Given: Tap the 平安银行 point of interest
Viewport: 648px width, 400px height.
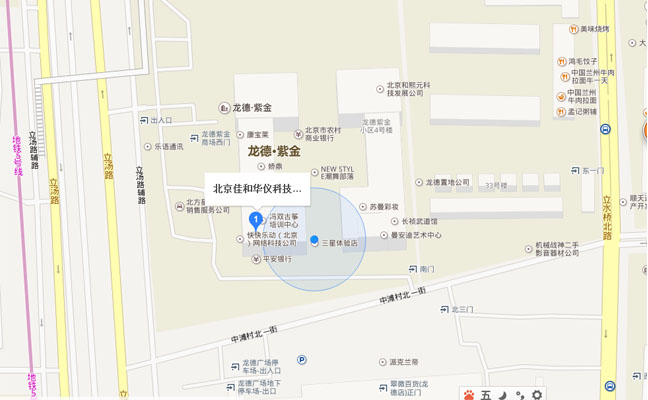Looking at the screenshot, I should tap(257, 258).
